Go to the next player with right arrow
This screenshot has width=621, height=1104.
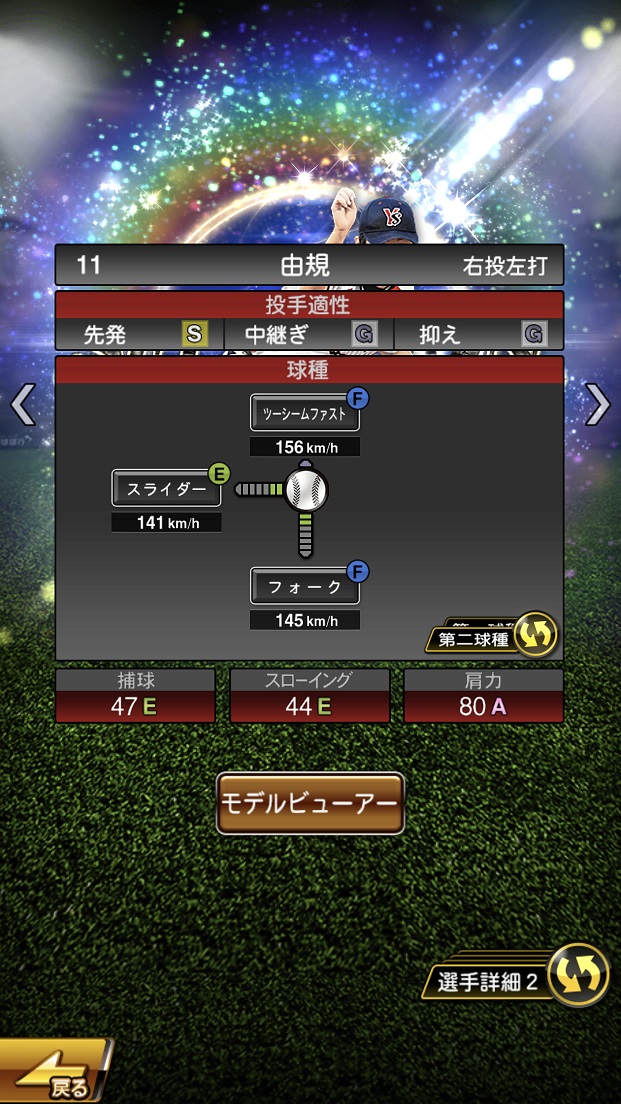(x=598, y=405)
